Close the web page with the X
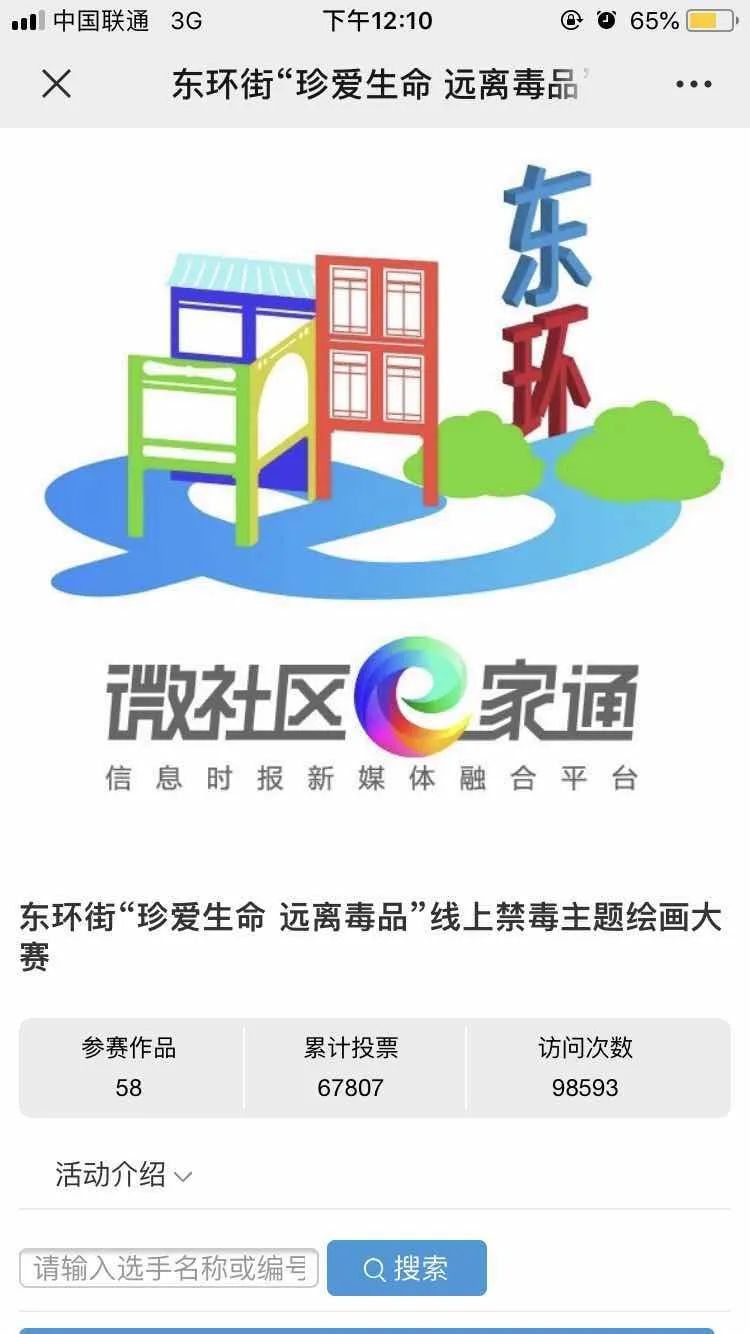Viewport: 750px width, 1334px height. [56, 85]
